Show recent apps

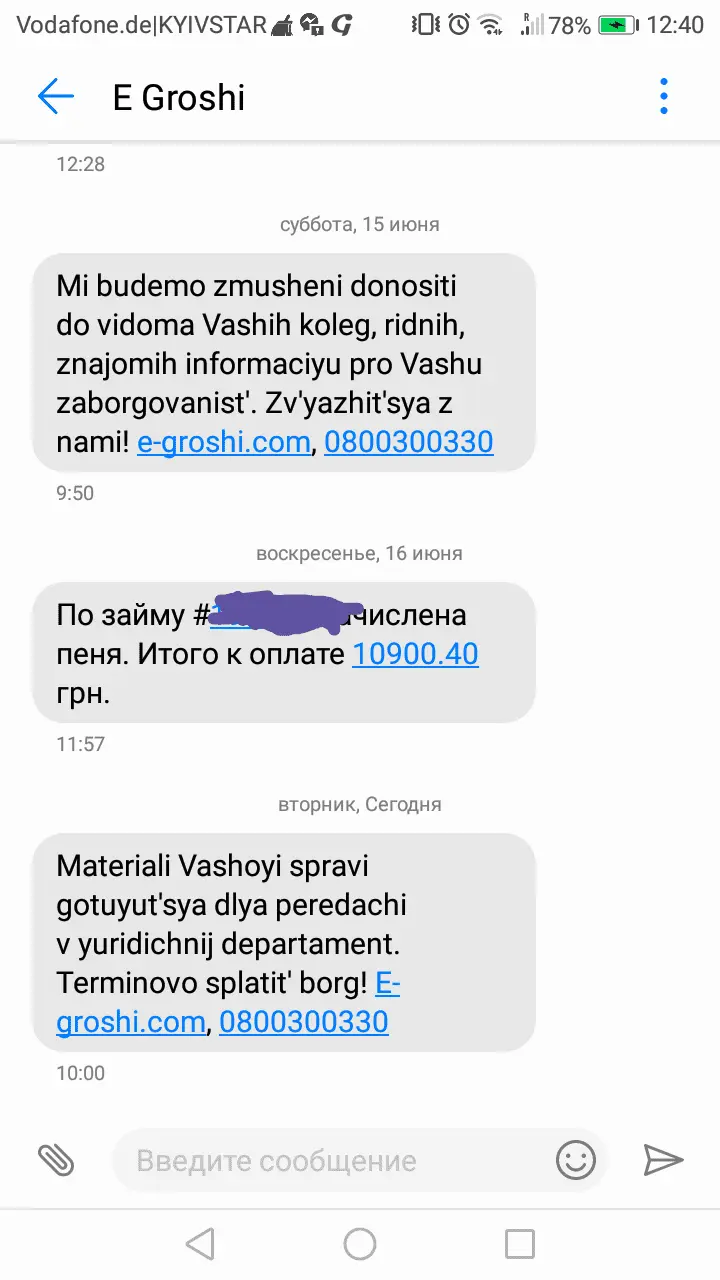tap(520, 1244)
